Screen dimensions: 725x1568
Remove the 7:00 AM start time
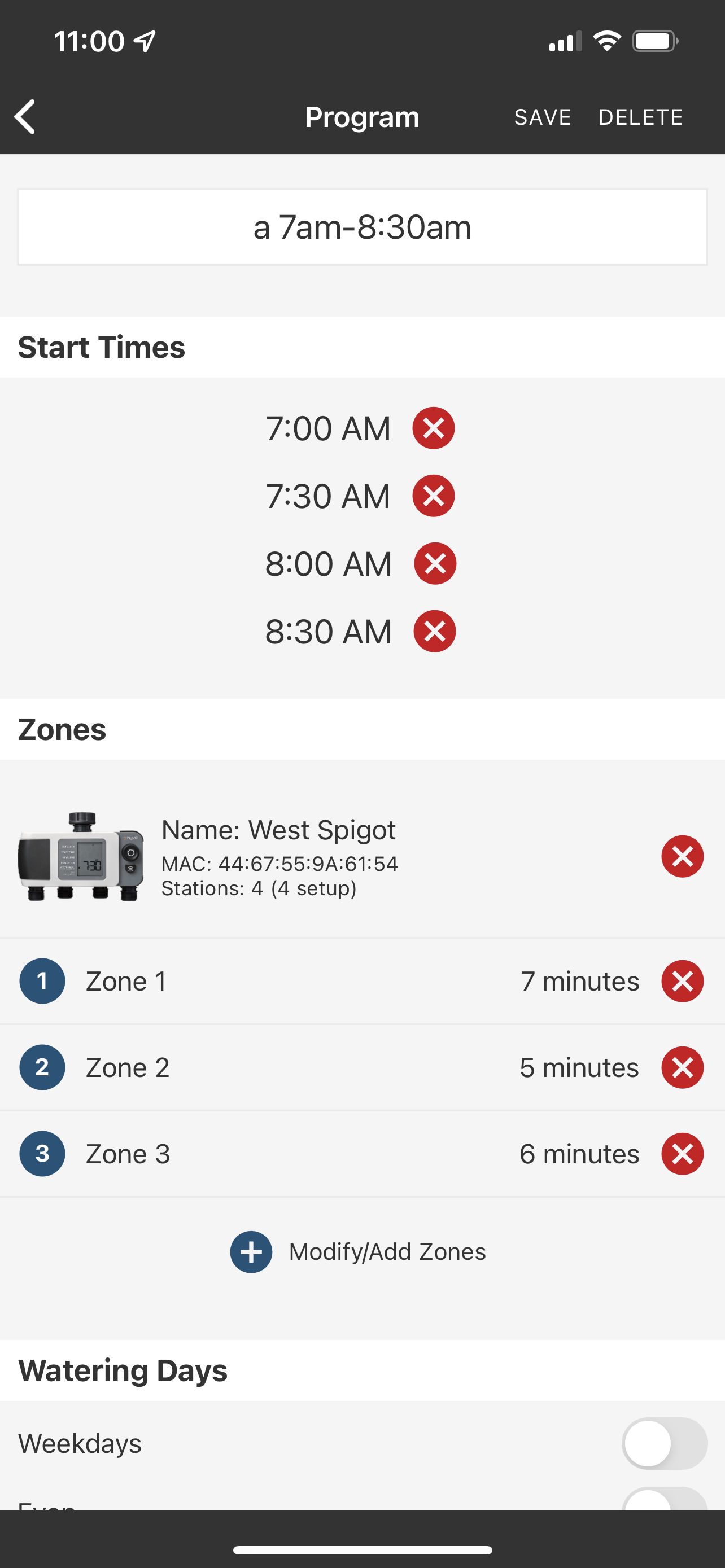(x=434, y=428)
